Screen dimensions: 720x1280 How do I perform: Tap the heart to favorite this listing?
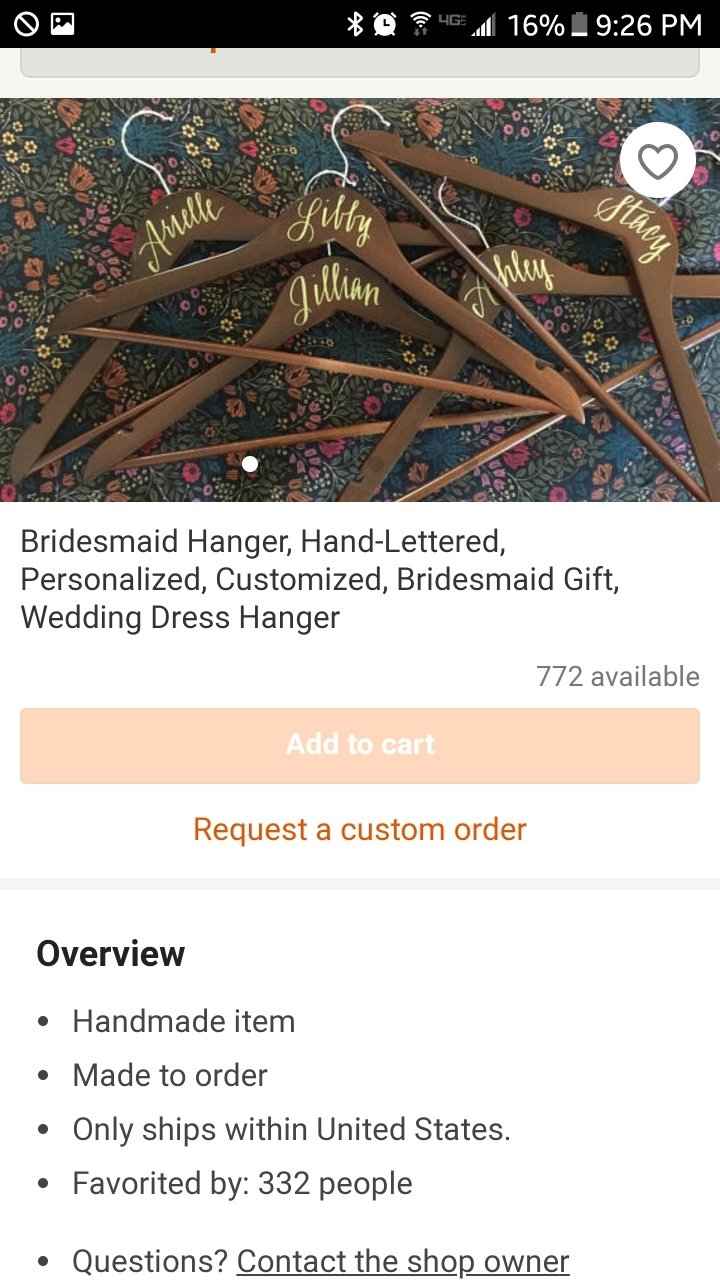point(657,160)
